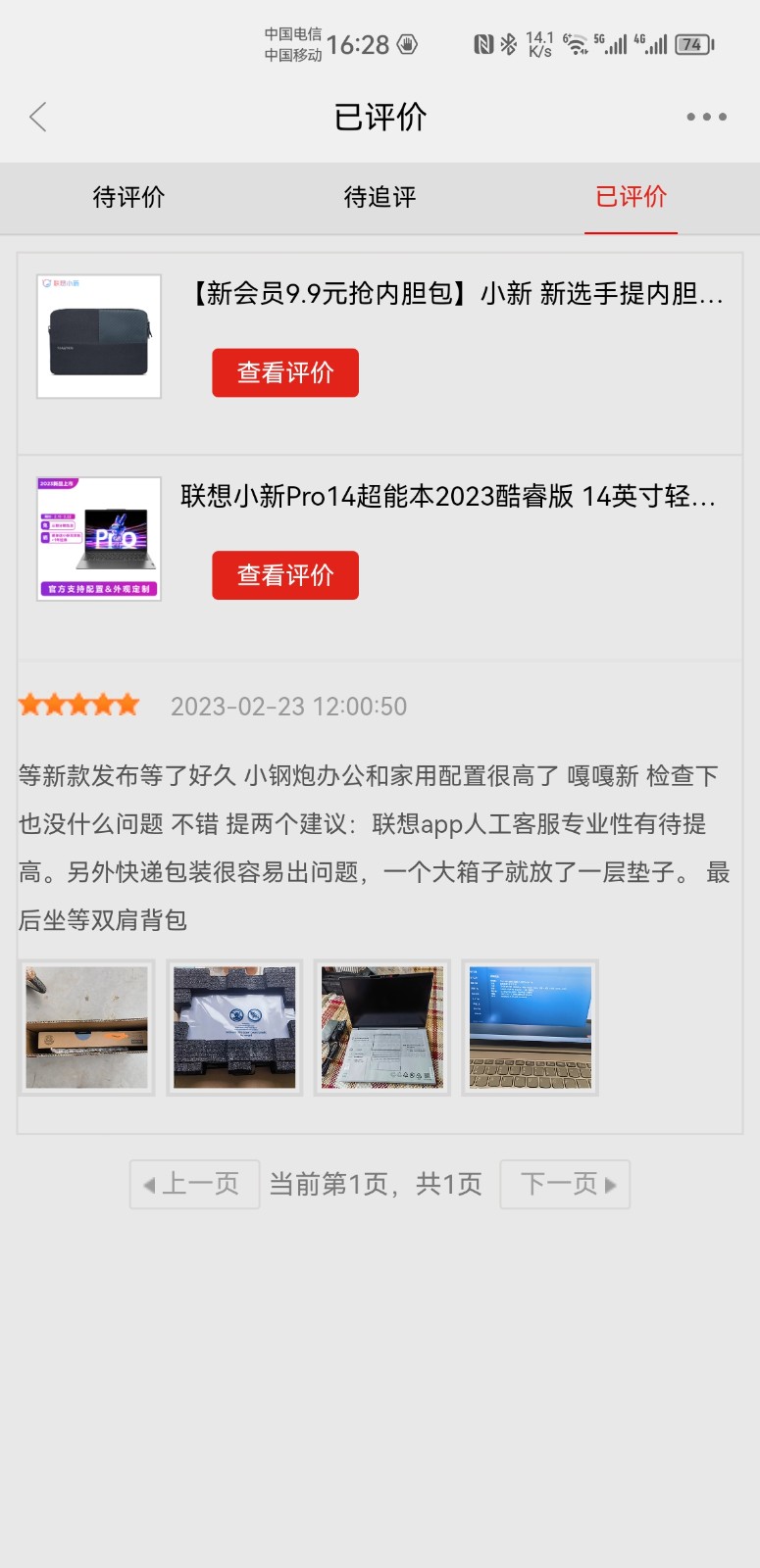Select the 已评价 tab
The image size is (760, 1568).
click(x=631, y=197)
